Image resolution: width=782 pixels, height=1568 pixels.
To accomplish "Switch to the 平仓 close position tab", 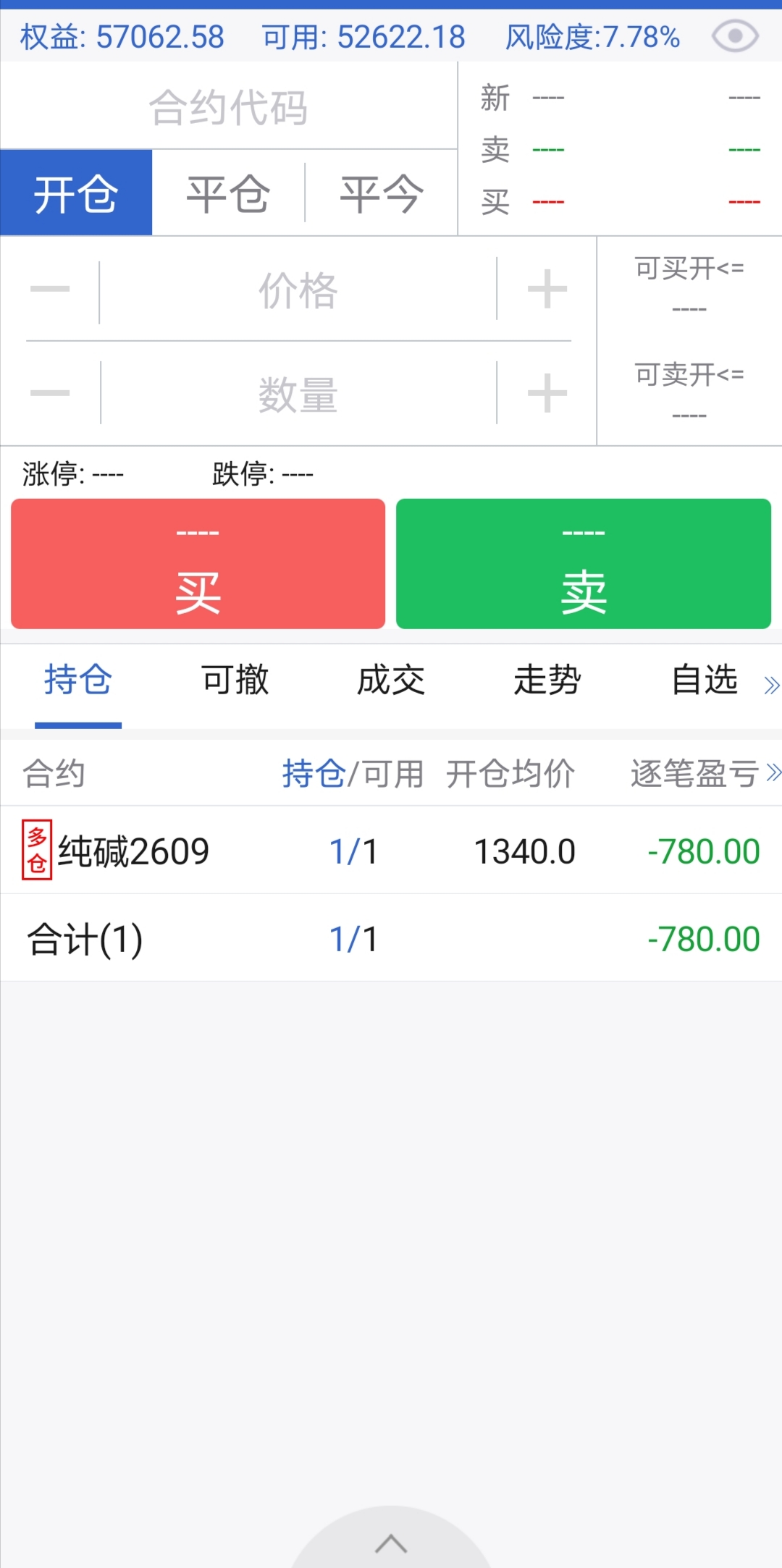I will pos(228,193).
